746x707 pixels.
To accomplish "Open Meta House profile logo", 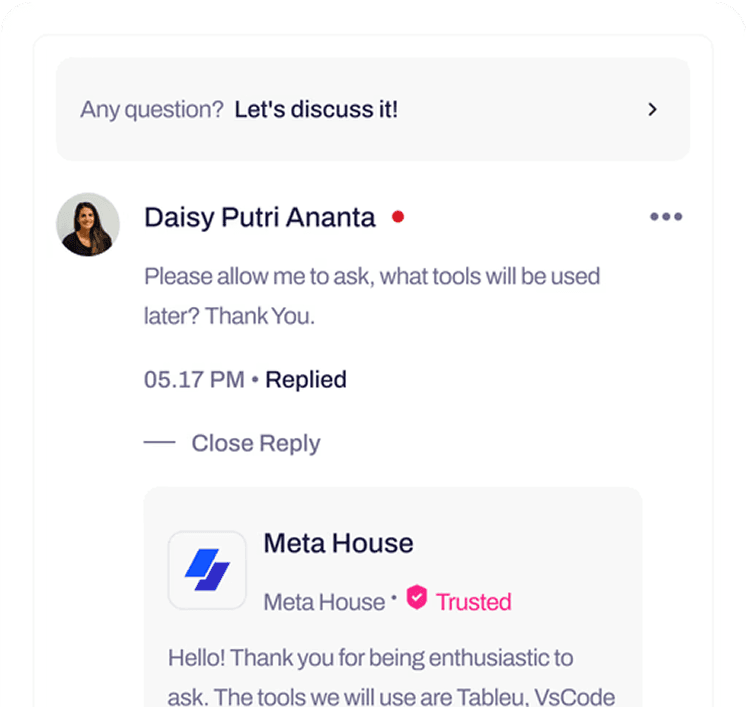I will [x=207, y=570].
